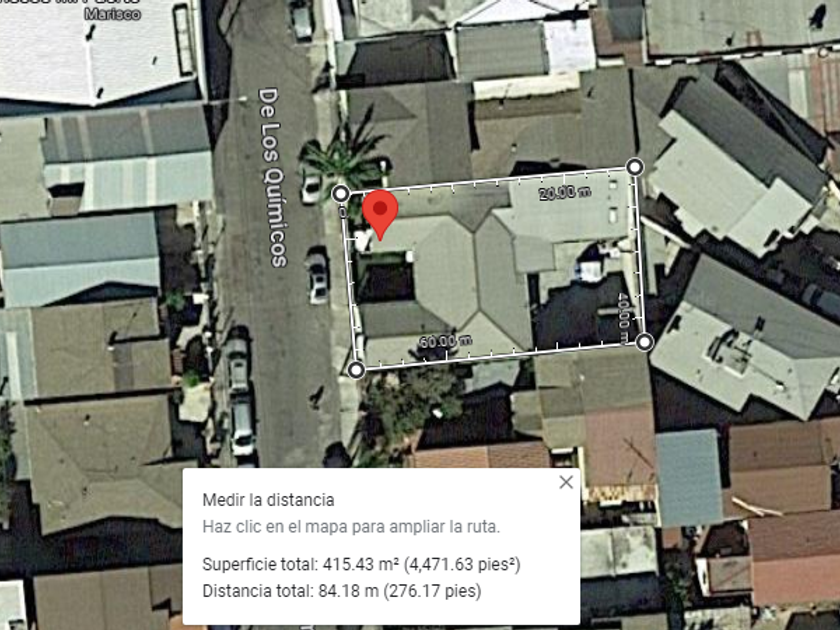840x630 pixels.
Task: Select the measurement point by the red pin
Action: [341, 193]
